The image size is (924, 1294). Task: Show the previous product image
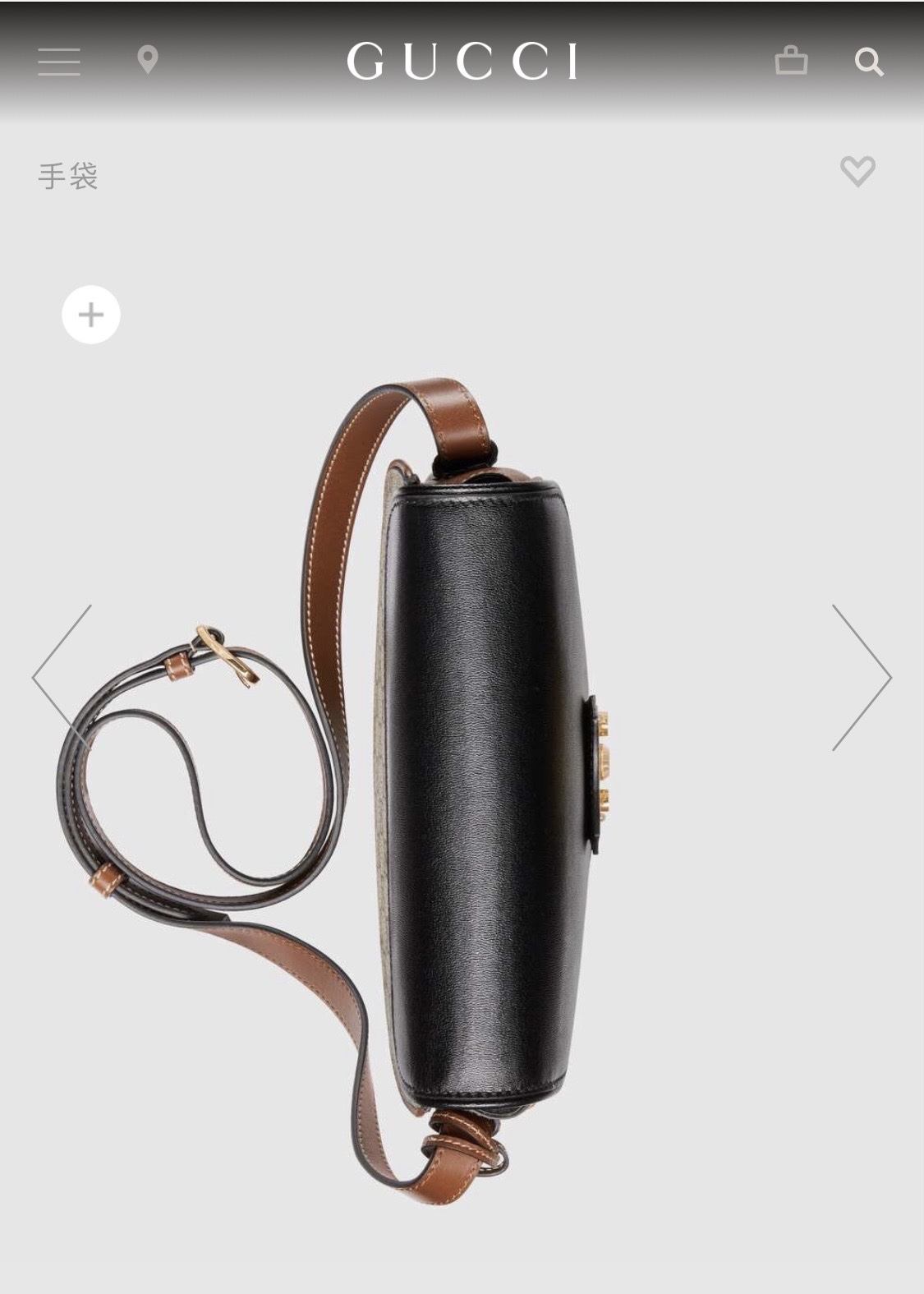(x=62, y=678)
